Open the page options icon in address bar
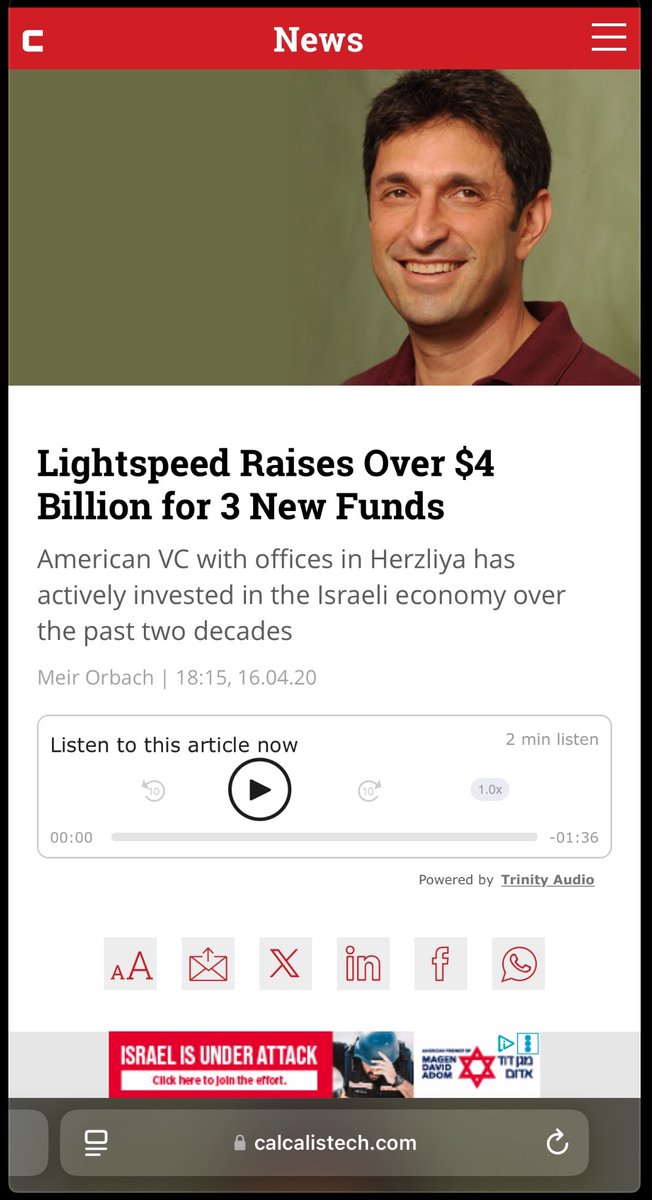Image resolution: width=652 pixels, height=1200 pixels. [96, 1142]
